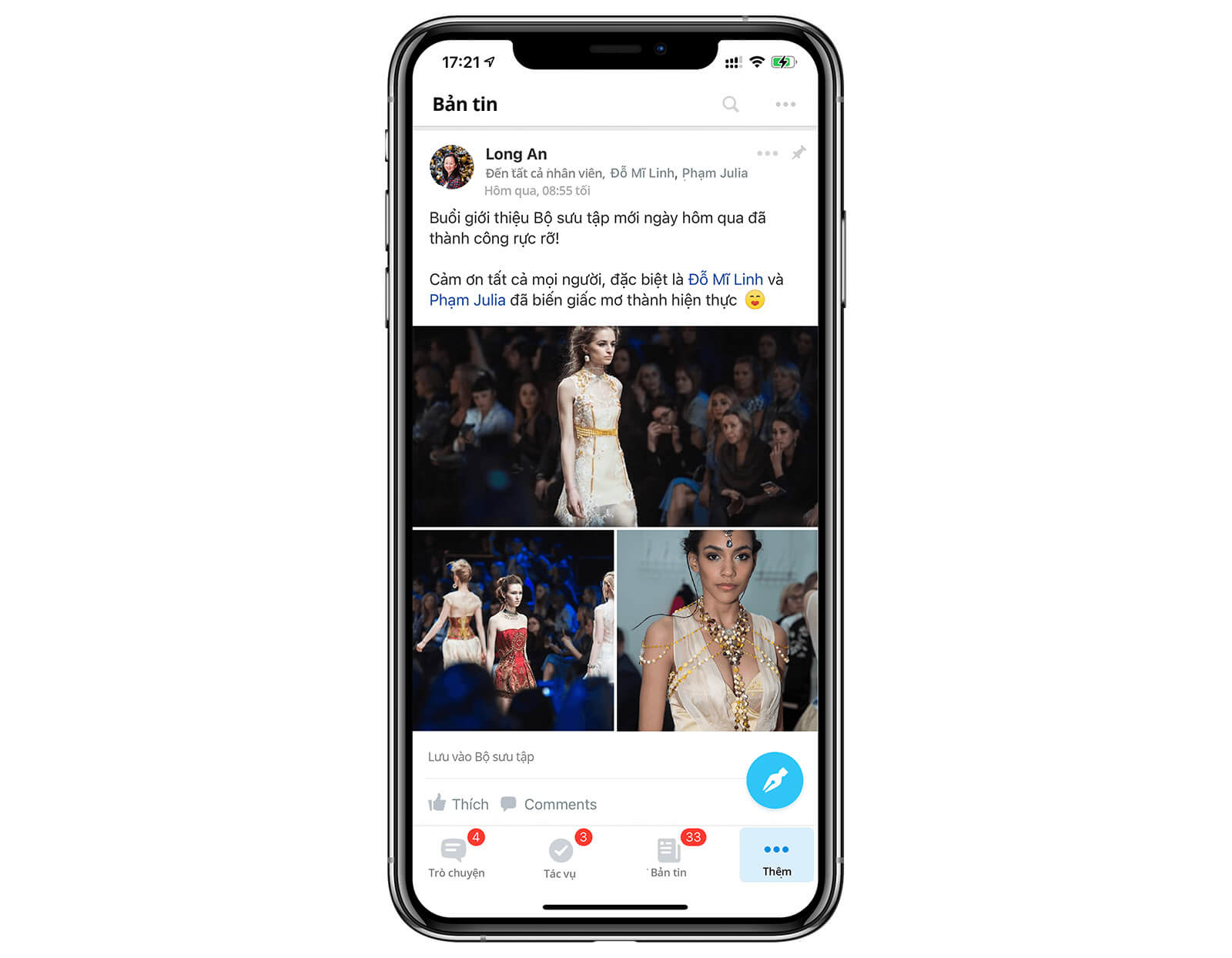The width and height of the screenshot is (1232, 958).
Task: Open search in Bản tin header
Action: pos(730,104)
